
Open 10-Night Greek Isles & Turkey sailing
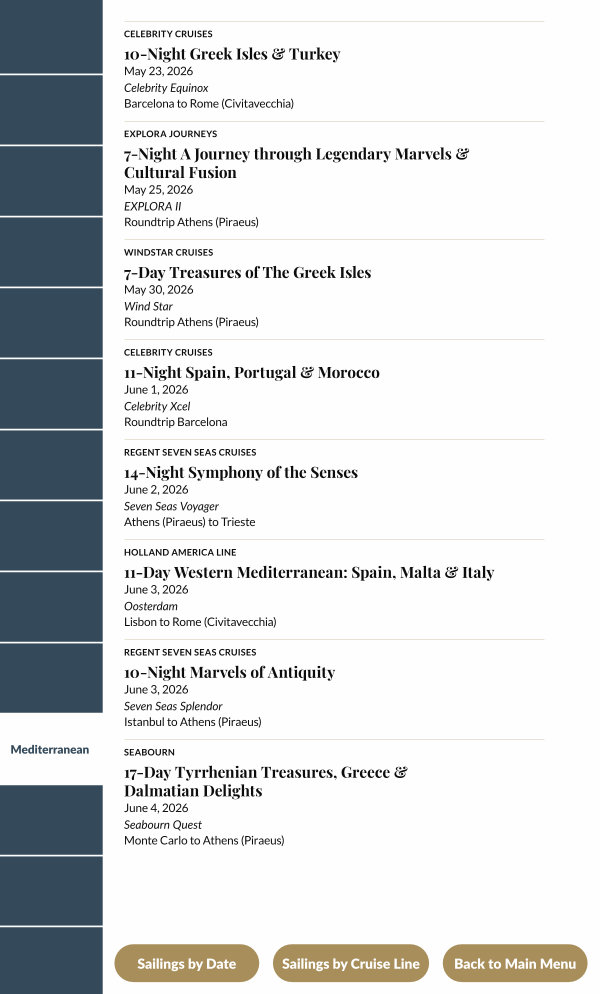coord(232,54)
